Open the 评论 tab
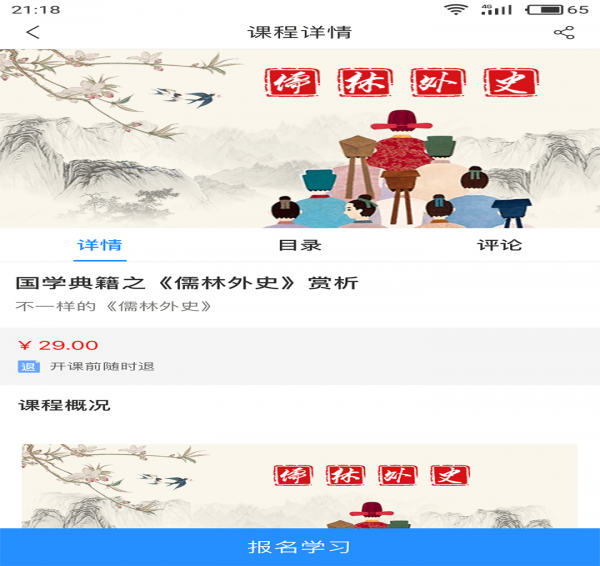This screenshot has height=566, width=600. tap(499, 245)
